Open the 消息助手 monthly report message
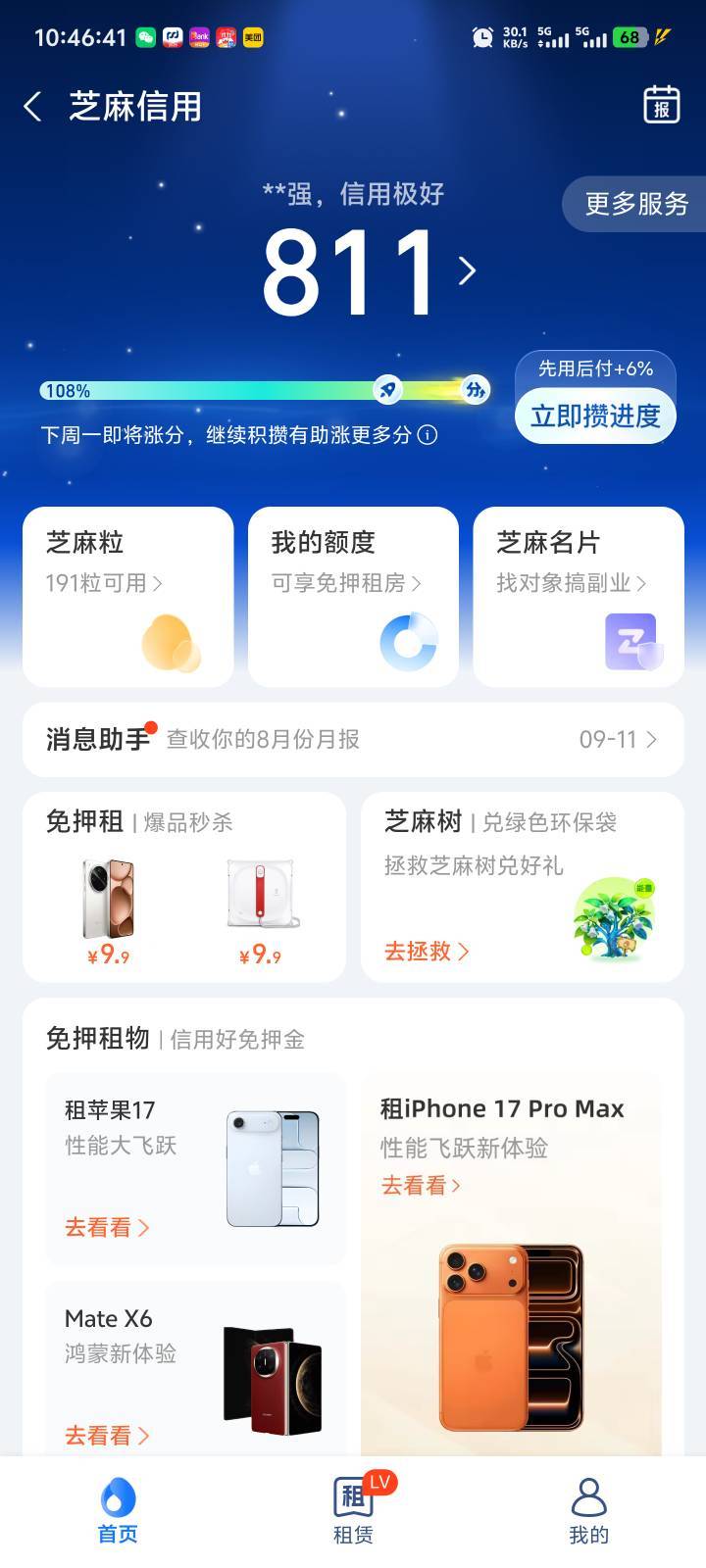Screen dimensions: 706x1568 click(x=353, y=739)
